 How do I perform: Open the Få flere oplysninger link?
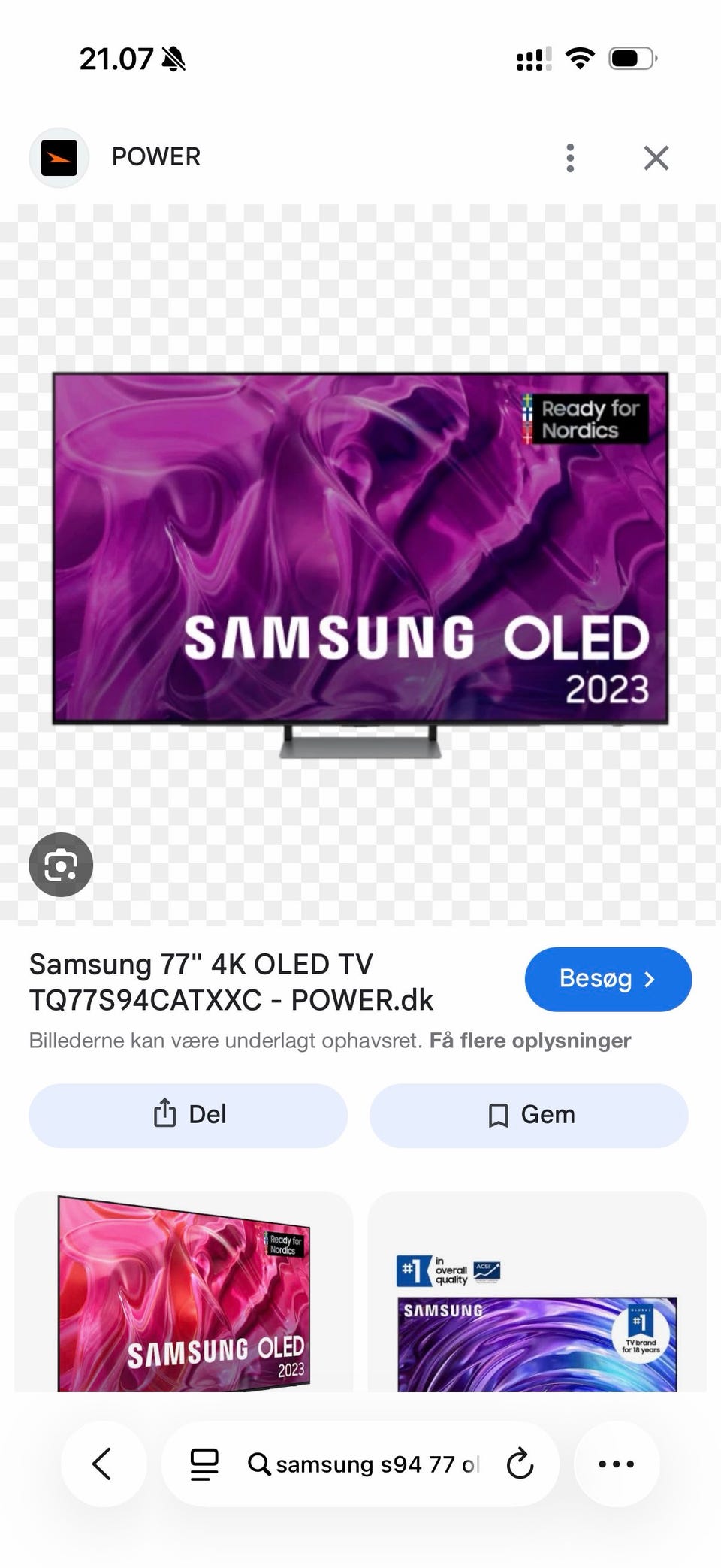point(530,1041)
